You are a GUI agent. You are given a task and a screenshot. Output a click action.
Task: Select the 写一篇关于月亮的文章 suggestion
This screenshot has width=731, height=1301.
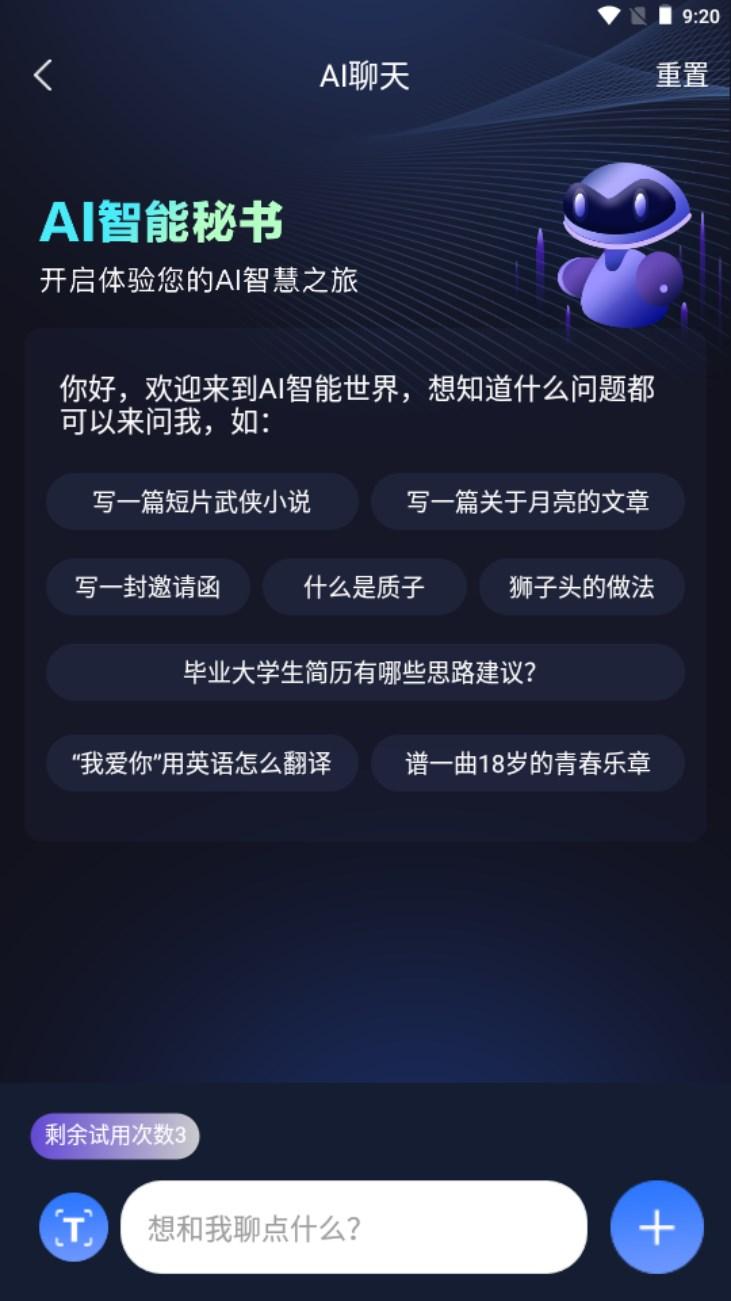pyautogui.click(x=528, y=502)
